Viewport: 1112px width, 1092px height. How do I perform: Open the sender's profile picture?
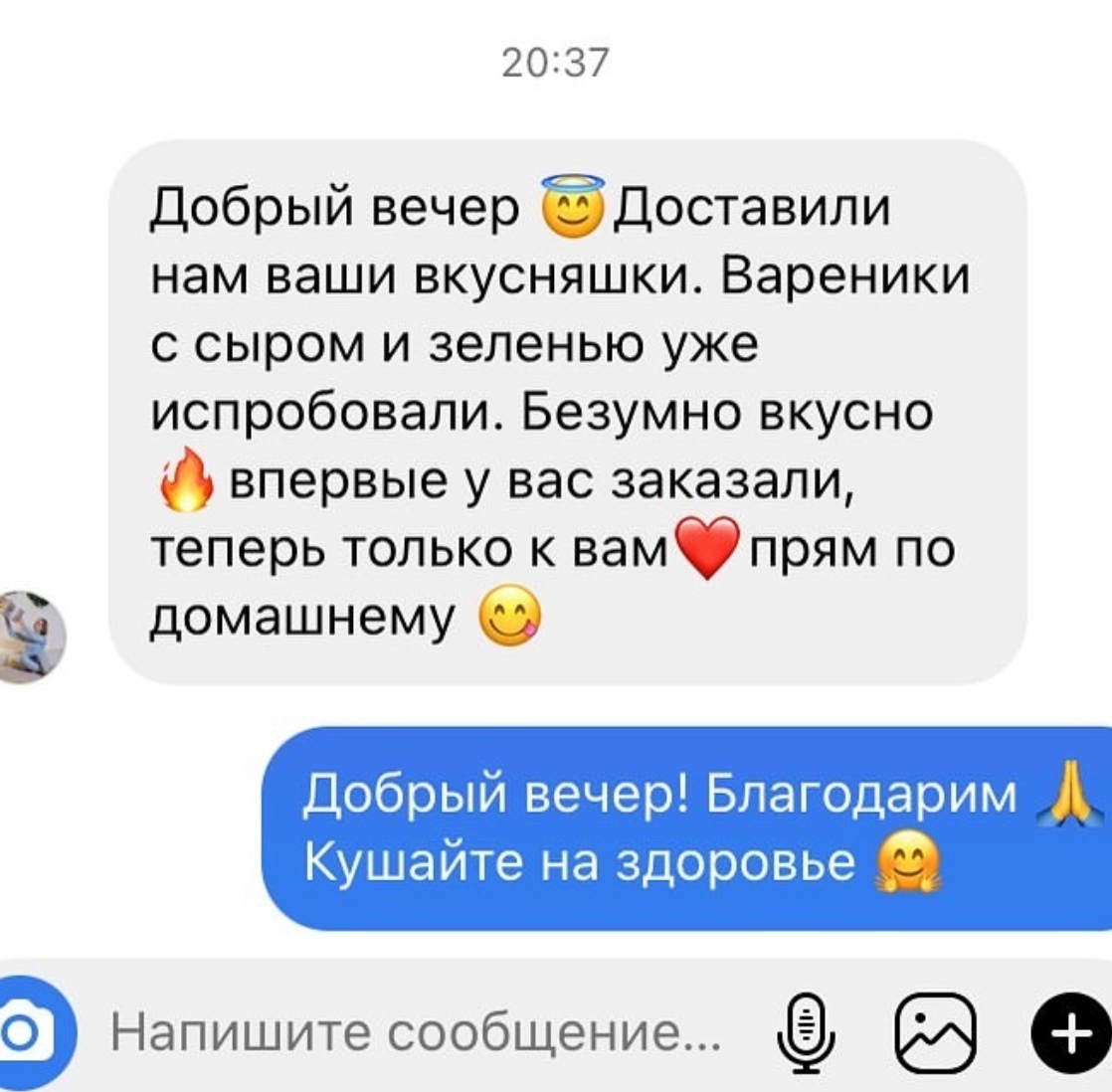(30, 636)
